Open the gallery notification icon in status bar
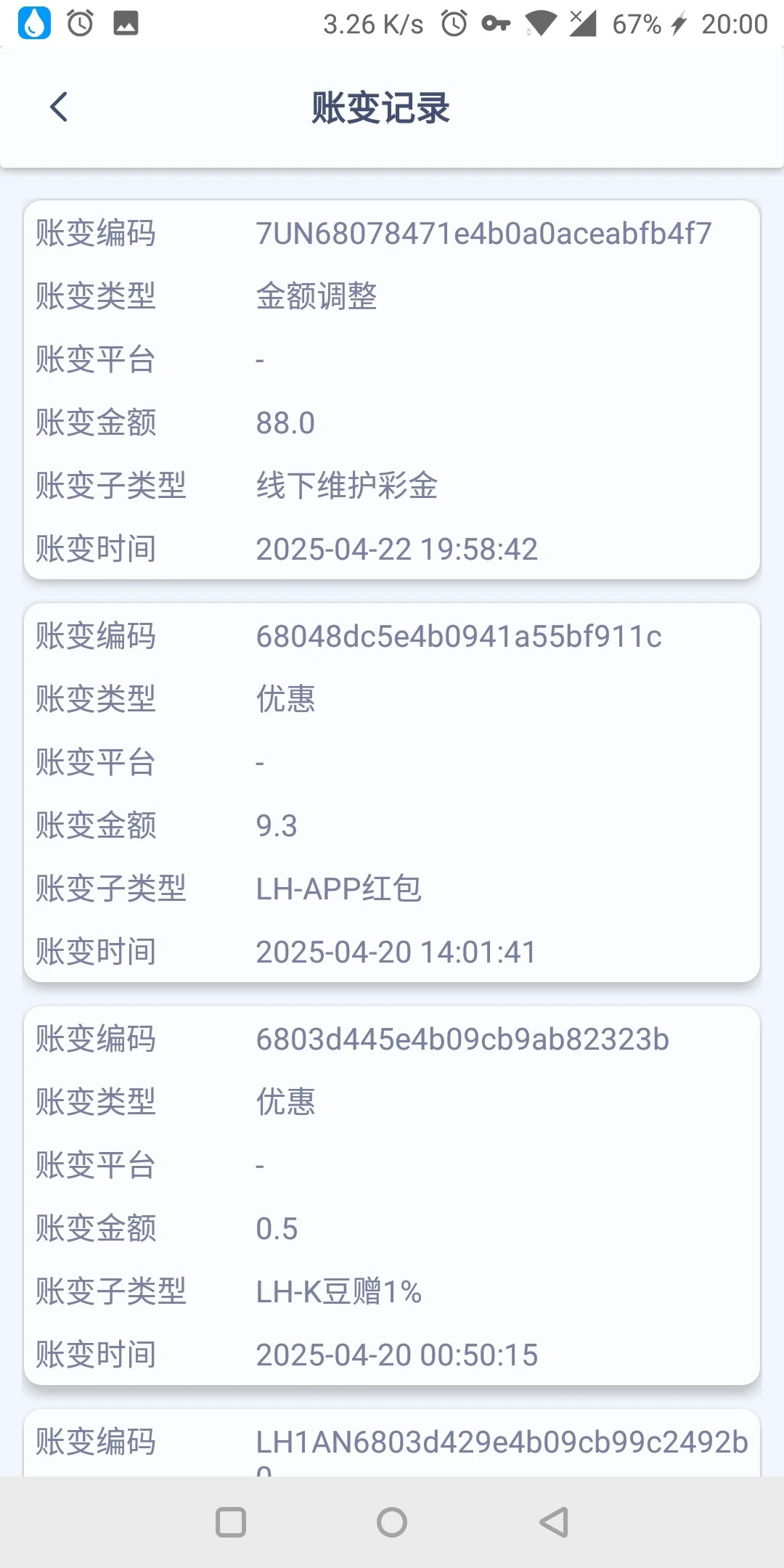Image resolution: width=784 pixels, height=1568 pixels. pos(125,22)
